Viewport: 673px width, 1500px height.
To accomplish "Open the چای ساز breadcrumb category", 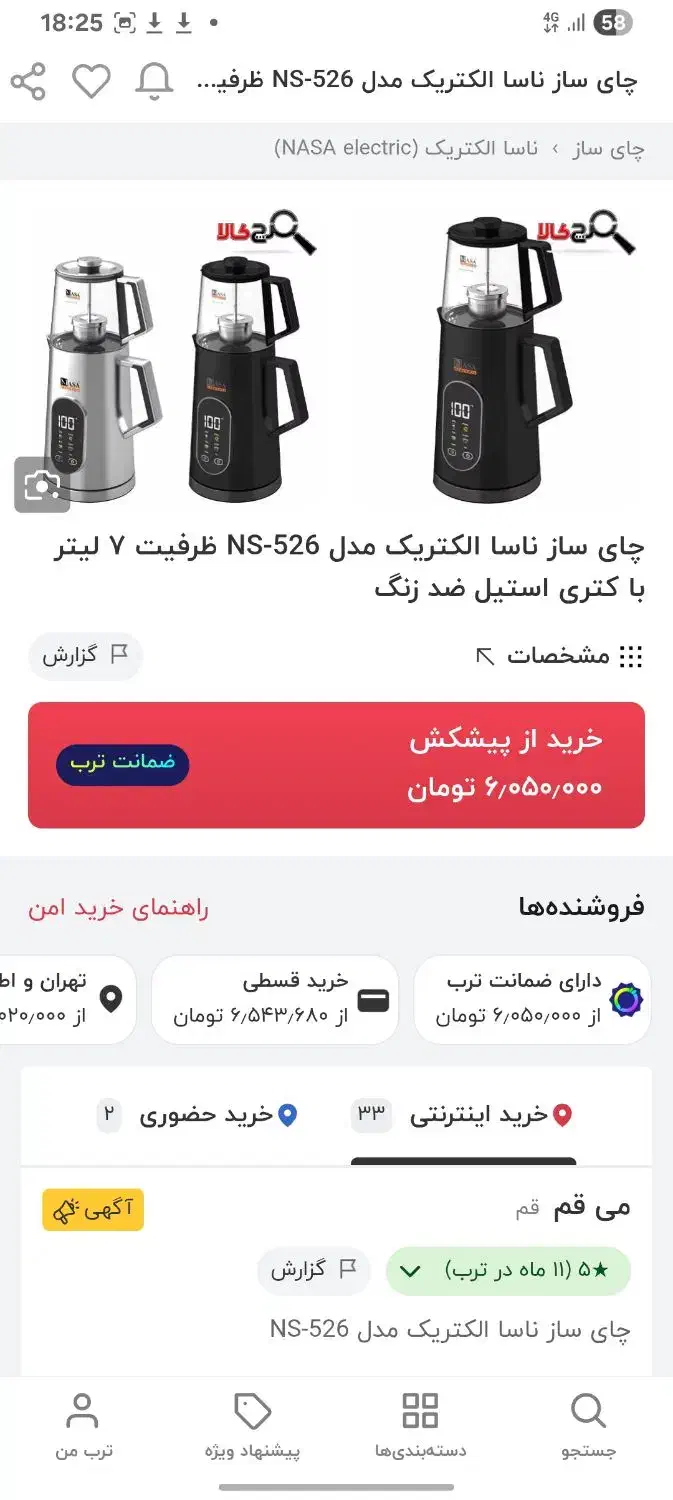I will click(608, 150).
